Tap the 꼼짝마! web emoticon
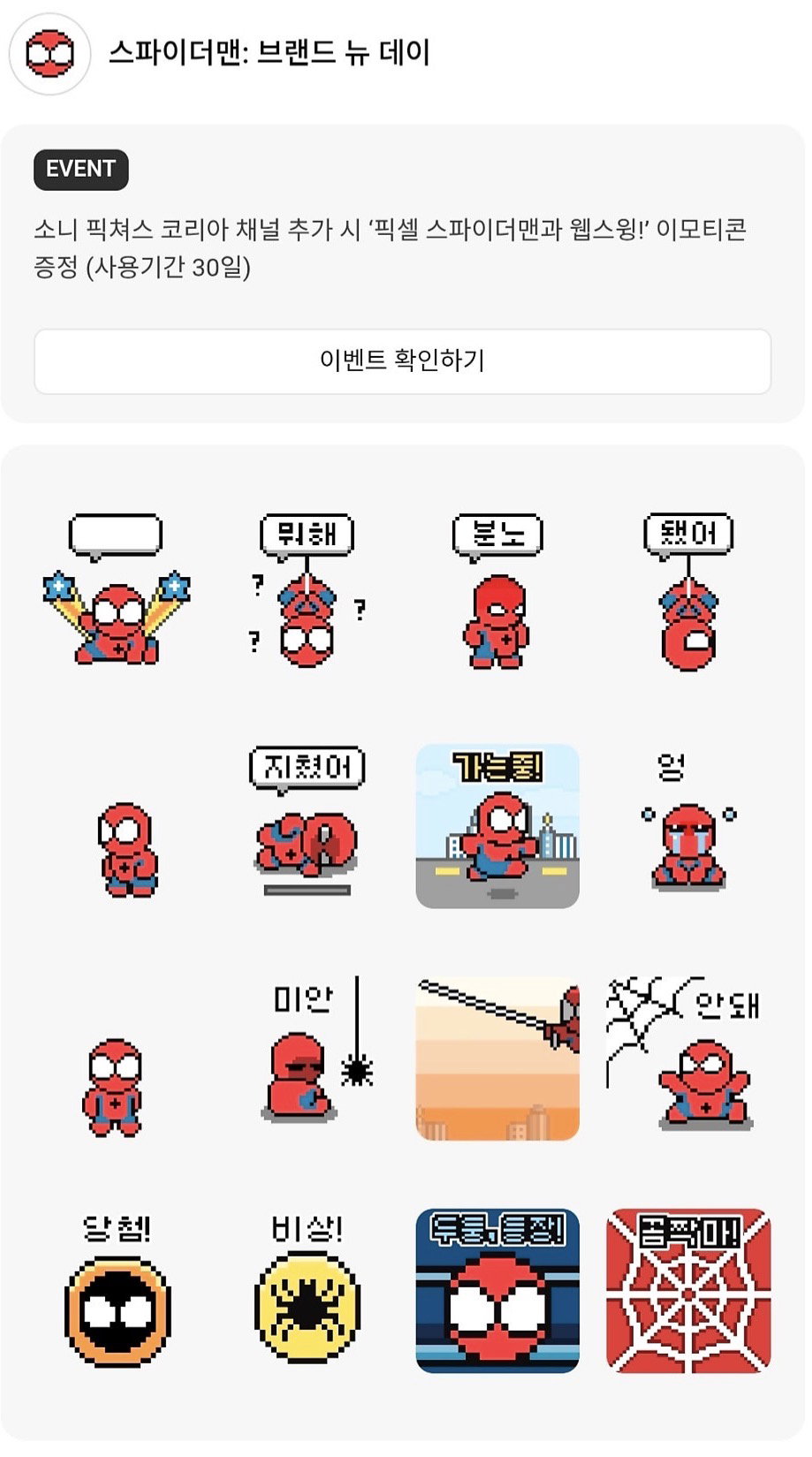 click(688, 1290)
